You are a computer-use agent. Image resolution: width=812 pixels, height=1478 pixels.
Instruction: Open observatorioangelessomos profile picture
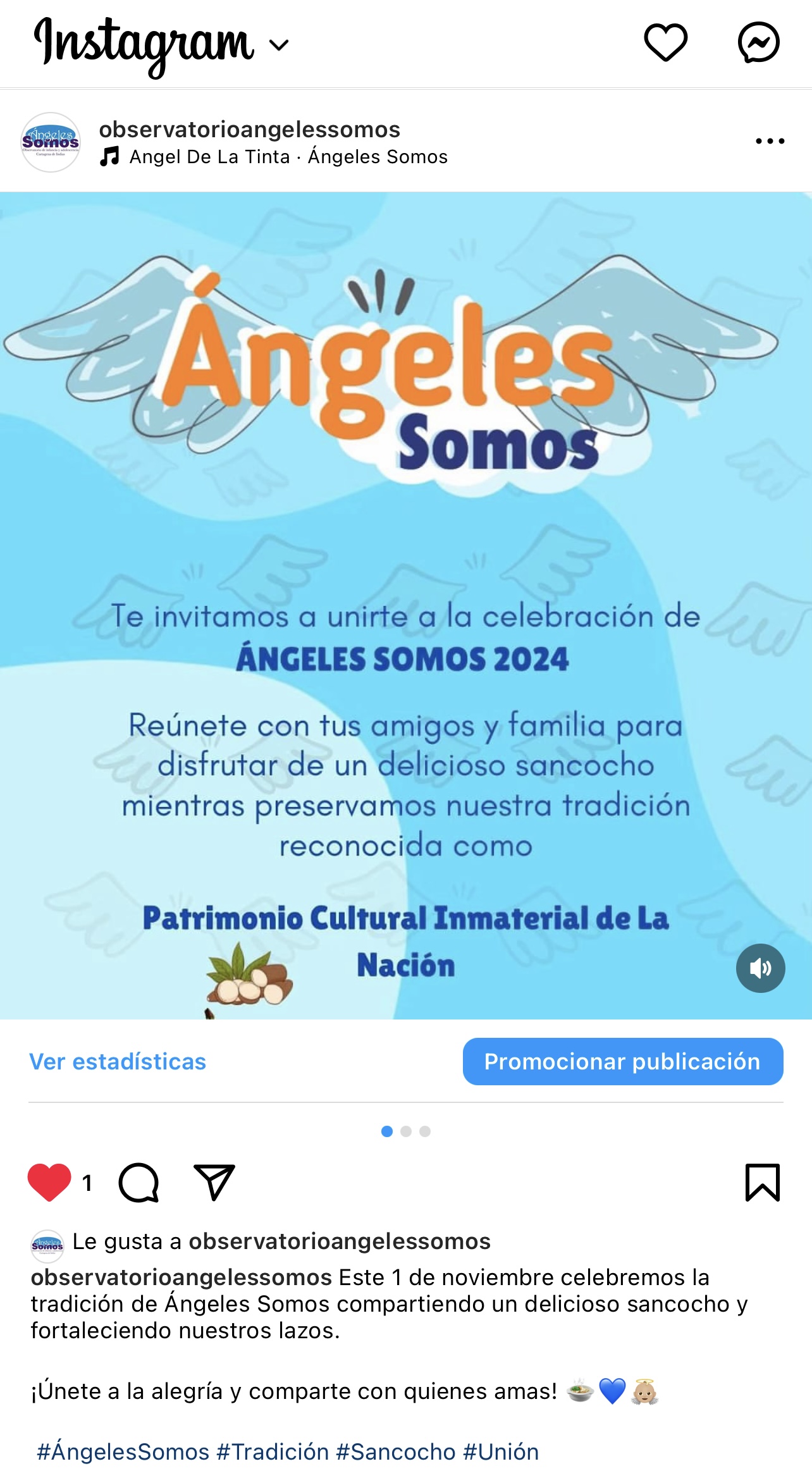click(x=51, y=142)
